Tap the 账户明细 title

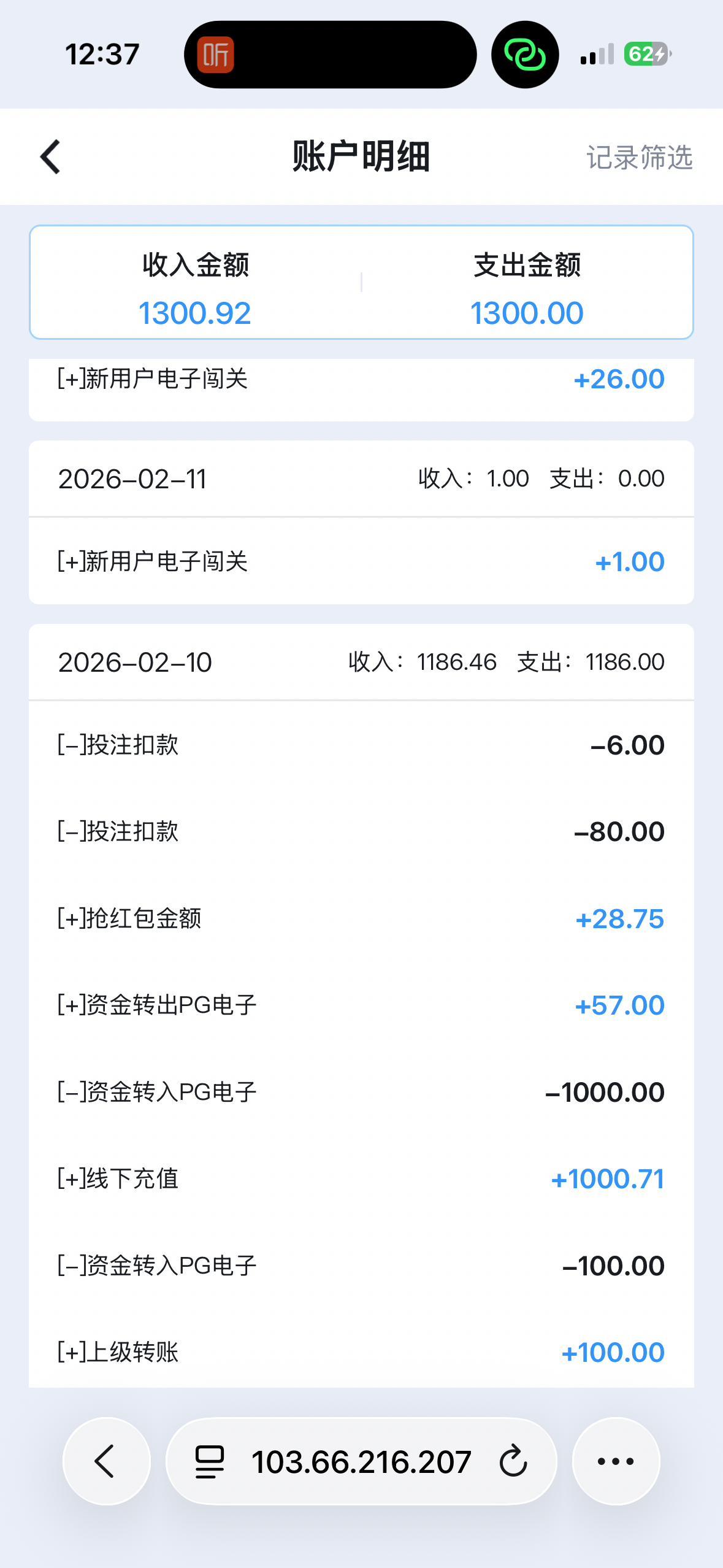[361, 157]
